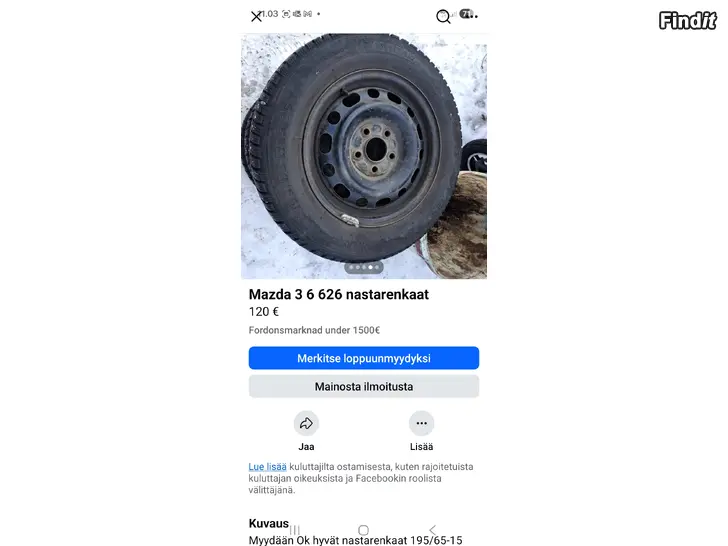This screenshot has height=546, width=728.
Task: Follow the Lue lisää link
Action: 267,466
